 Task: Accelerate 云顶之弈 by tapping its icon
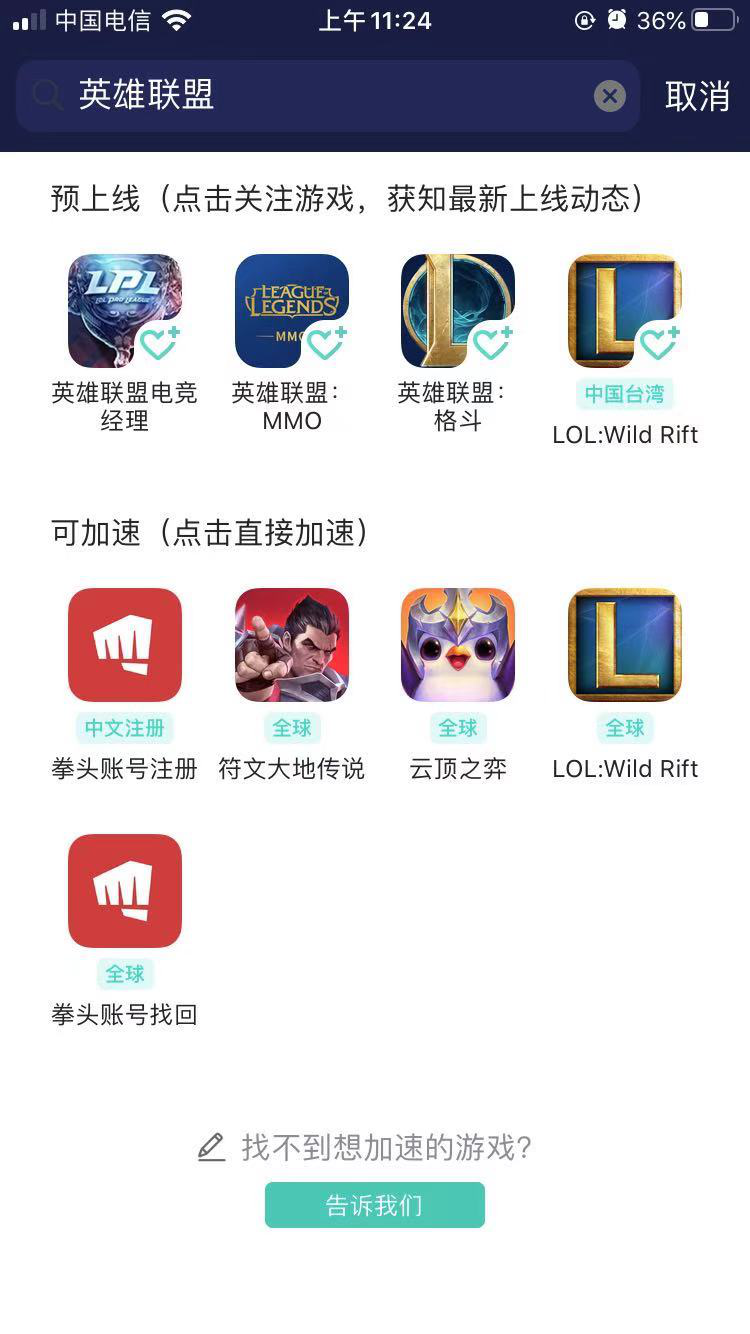pyautogui.click(x=457, y=643)
